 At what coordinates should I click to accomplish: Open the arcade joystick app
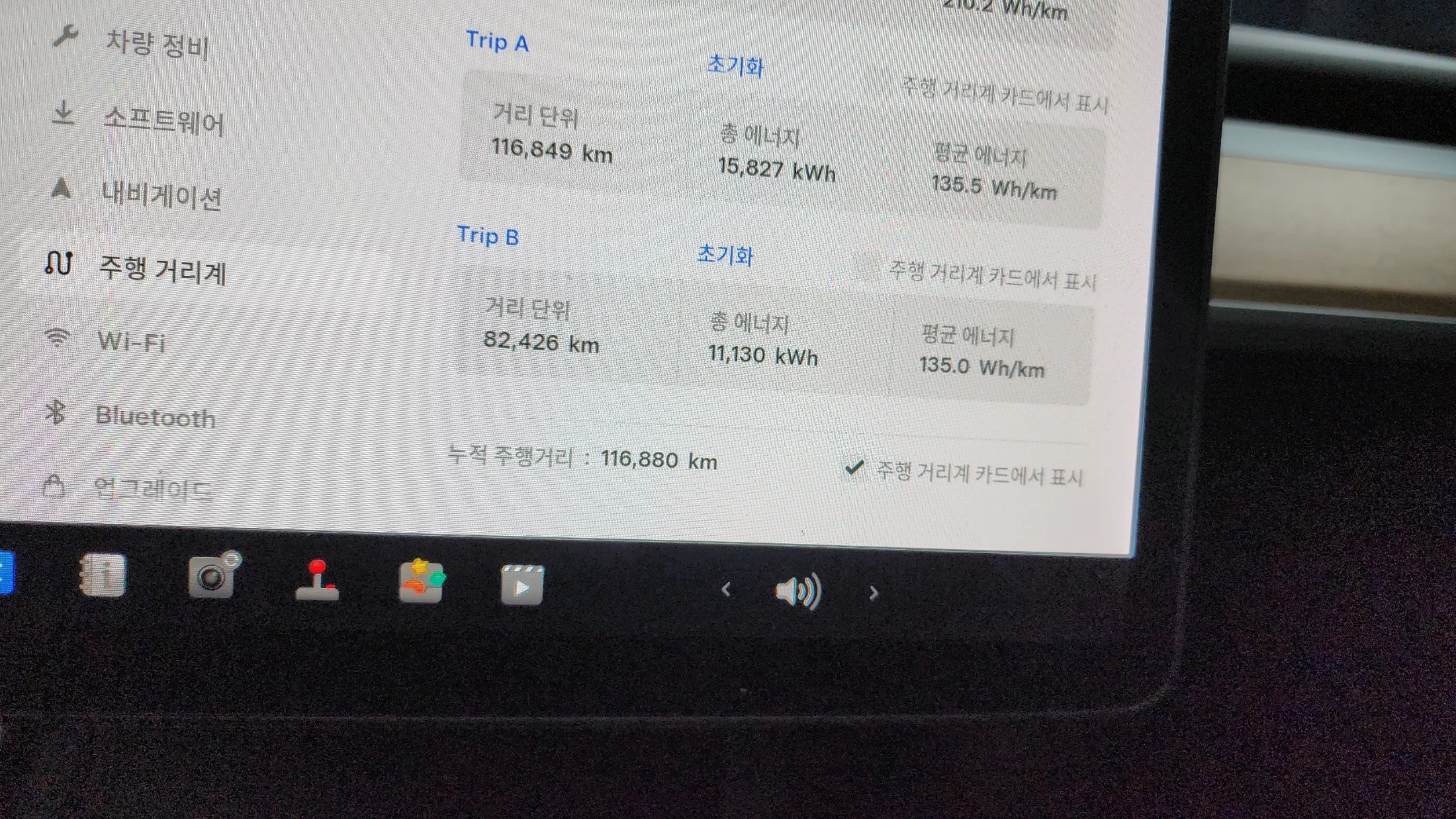(318, 580)
